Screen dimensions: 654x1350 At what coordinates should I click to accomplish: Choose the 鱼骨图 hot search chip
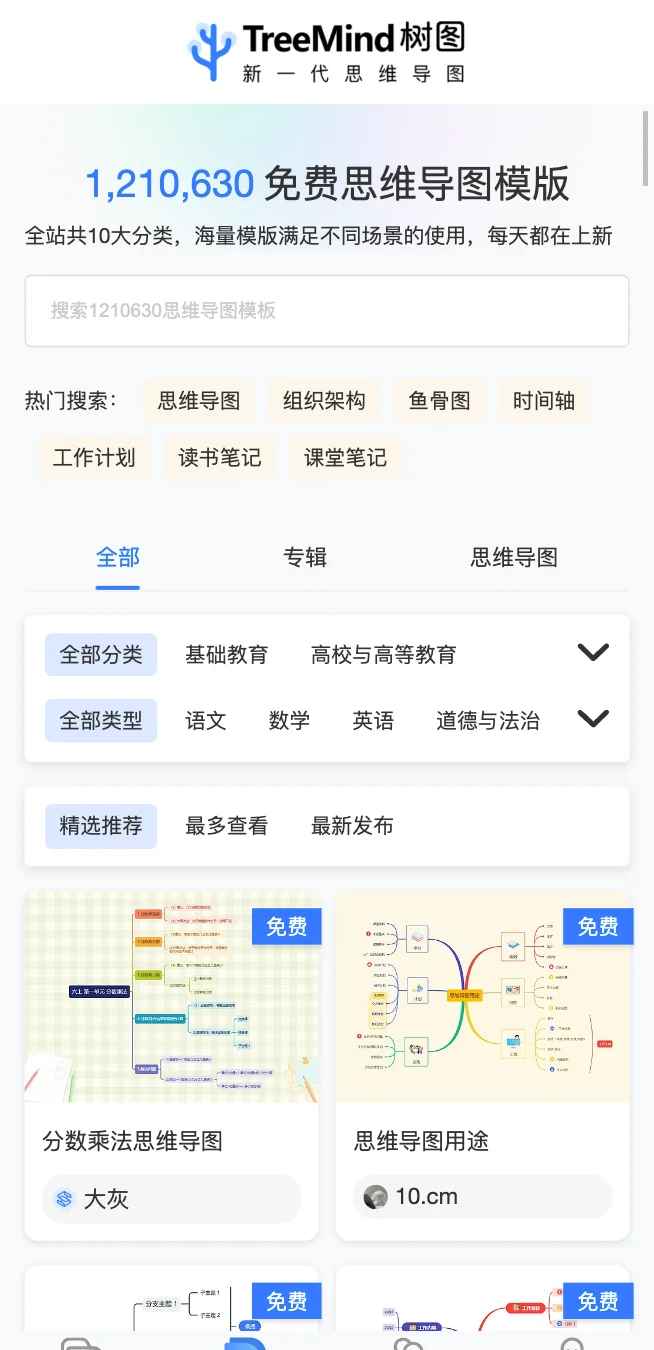coord(439,401)
